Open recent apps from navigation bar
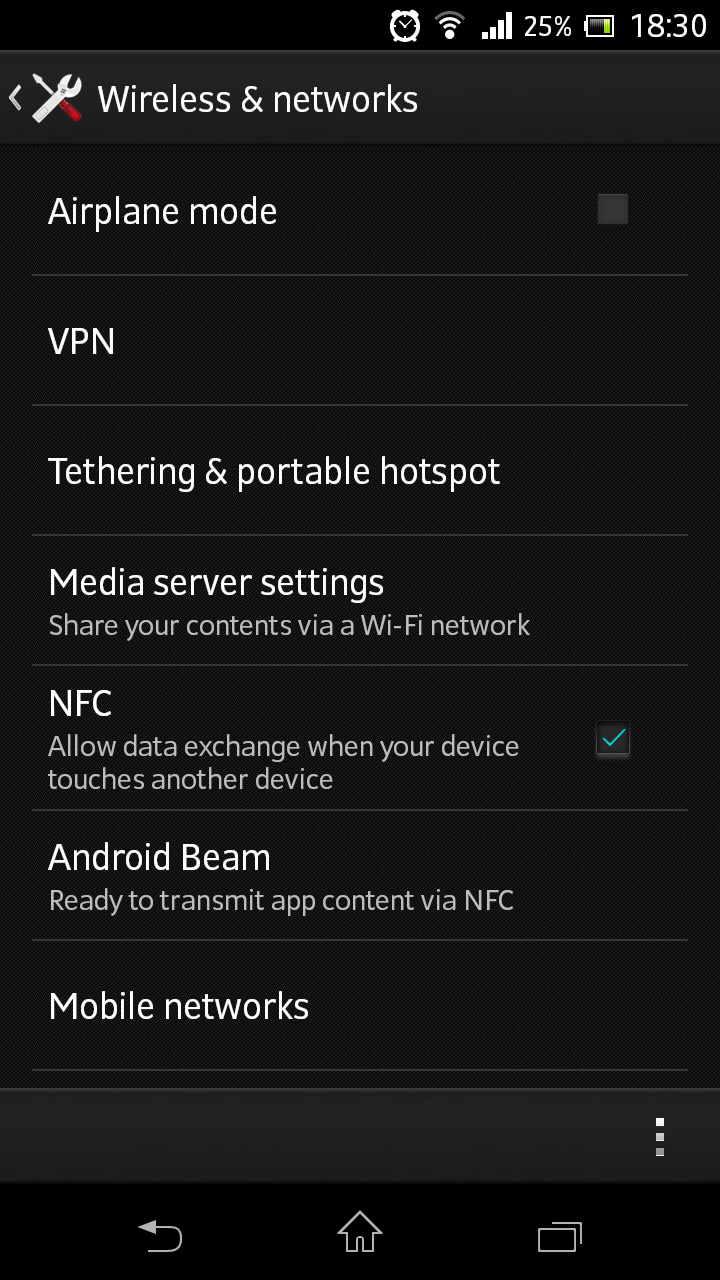Image resolution: width=720 pixels, height=1280 pixels. coord(560,1236)
